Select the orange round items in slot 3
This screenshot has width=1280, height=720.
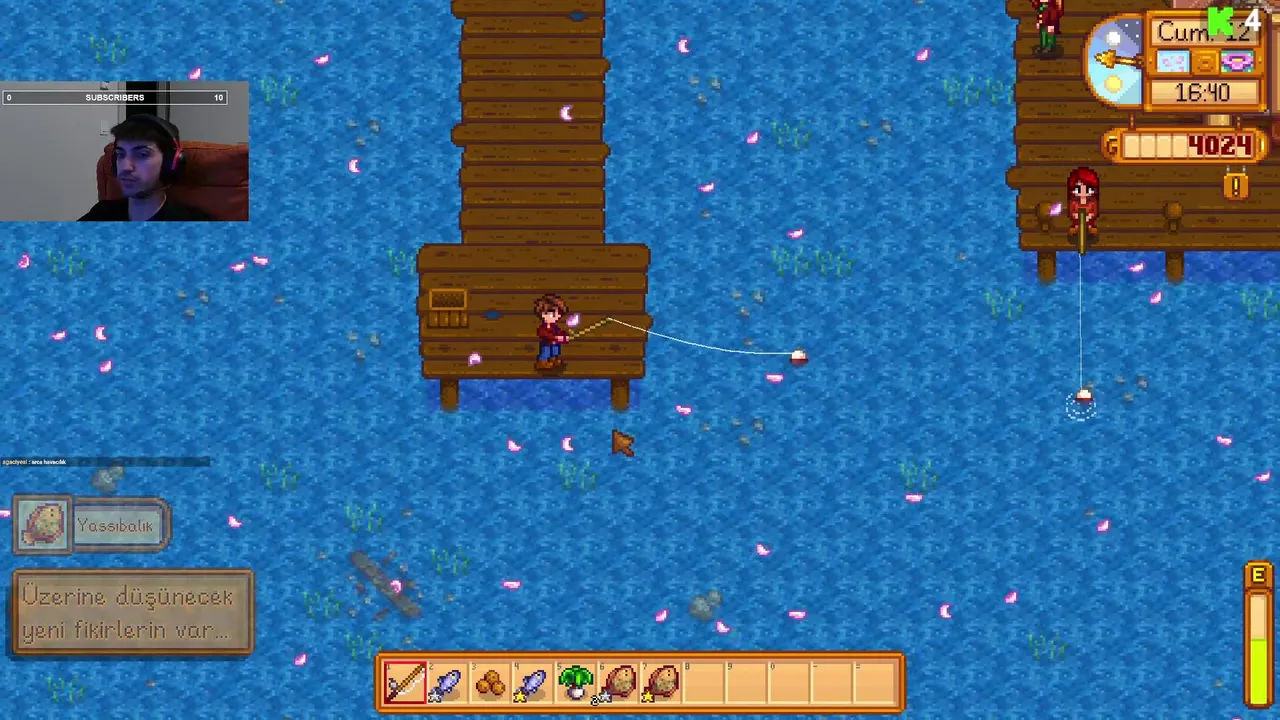tap(490, 683)
